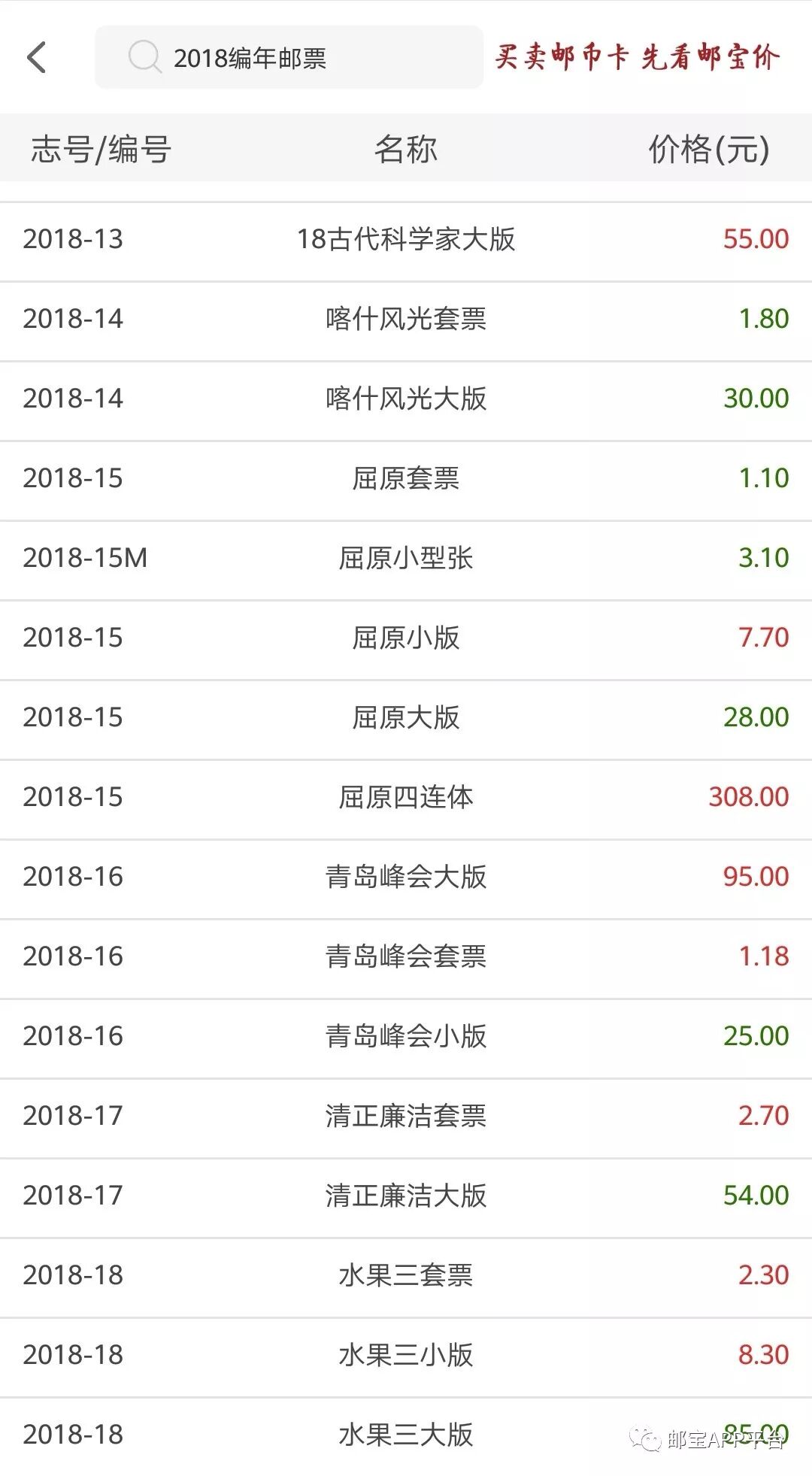Open the 水果三小版 row
Screen dimensions: 812x1476
(406, 1356)
